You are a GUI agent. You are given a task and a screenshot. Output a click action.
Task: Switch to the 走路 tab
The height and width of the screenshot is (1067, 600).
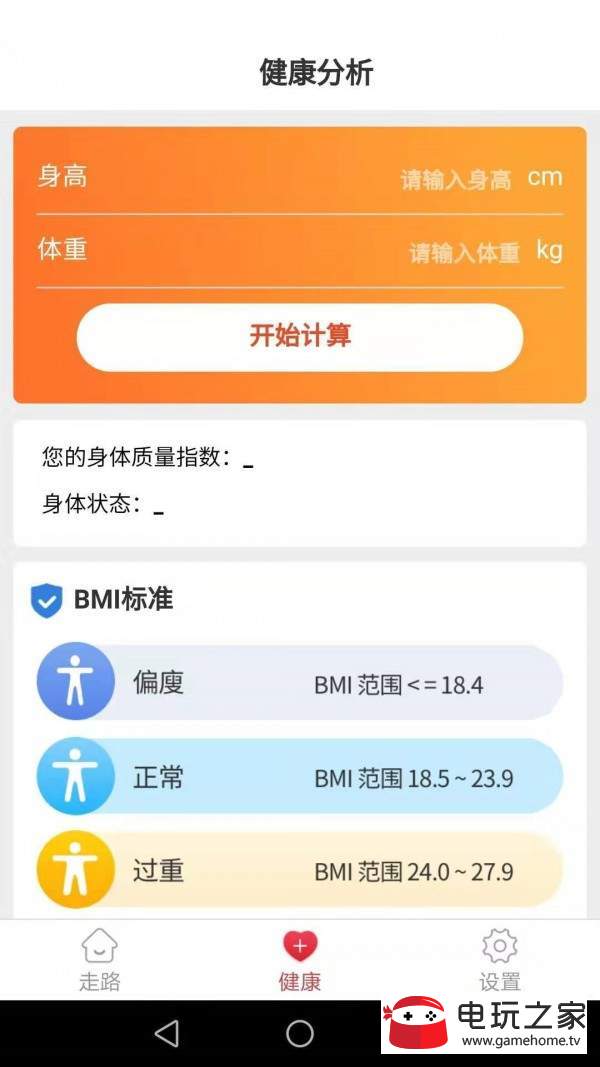[100, 959]
